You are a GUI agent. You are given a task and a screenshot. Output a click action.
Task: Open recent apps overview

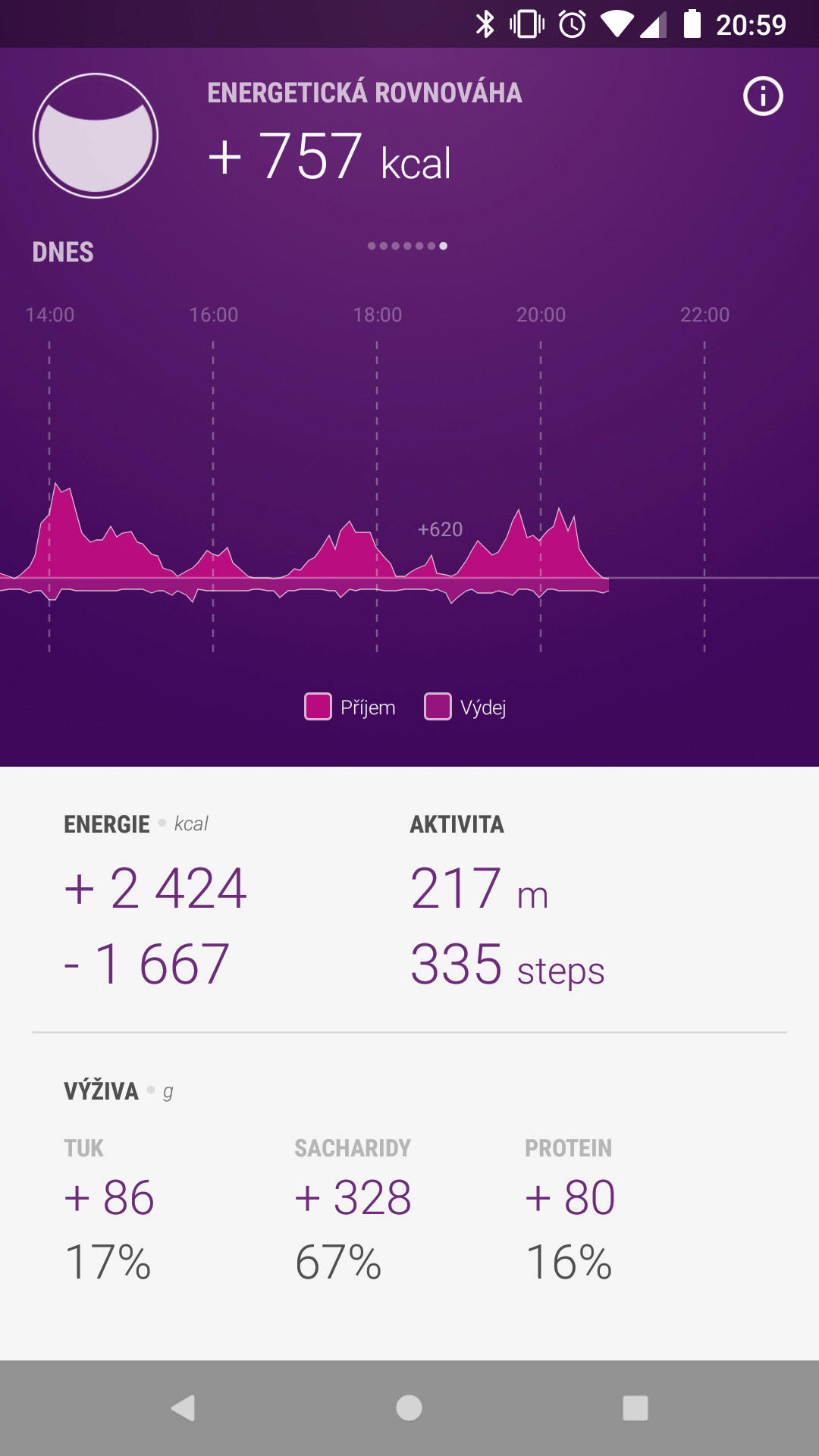pos(635,1408)
